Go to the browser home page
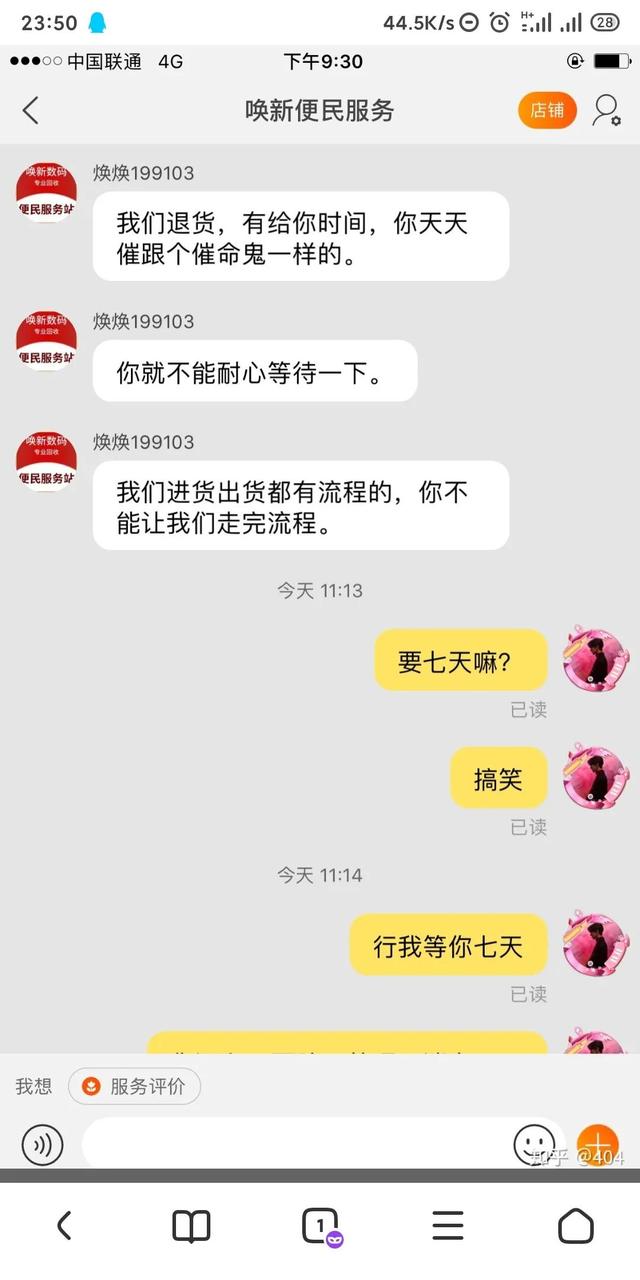 click(575, 1225)
